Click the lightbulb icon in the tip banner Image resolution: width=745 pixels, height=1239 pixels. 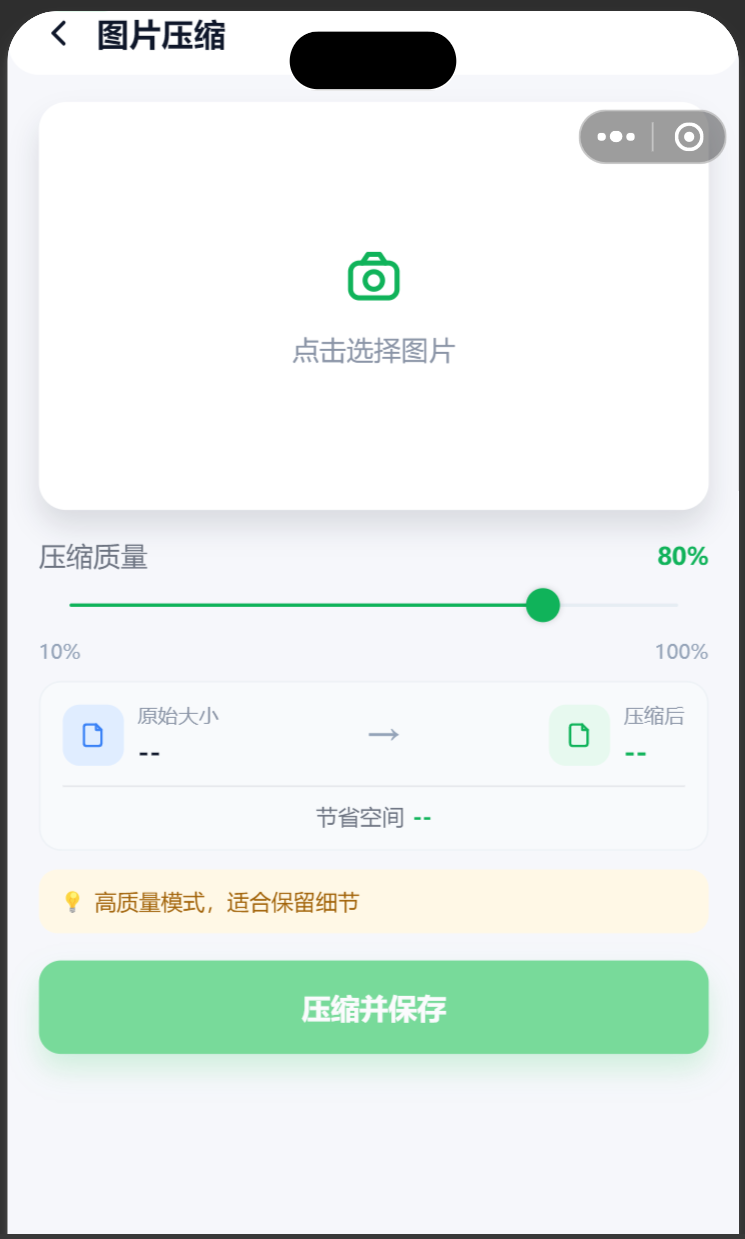(x=69, y=902)
